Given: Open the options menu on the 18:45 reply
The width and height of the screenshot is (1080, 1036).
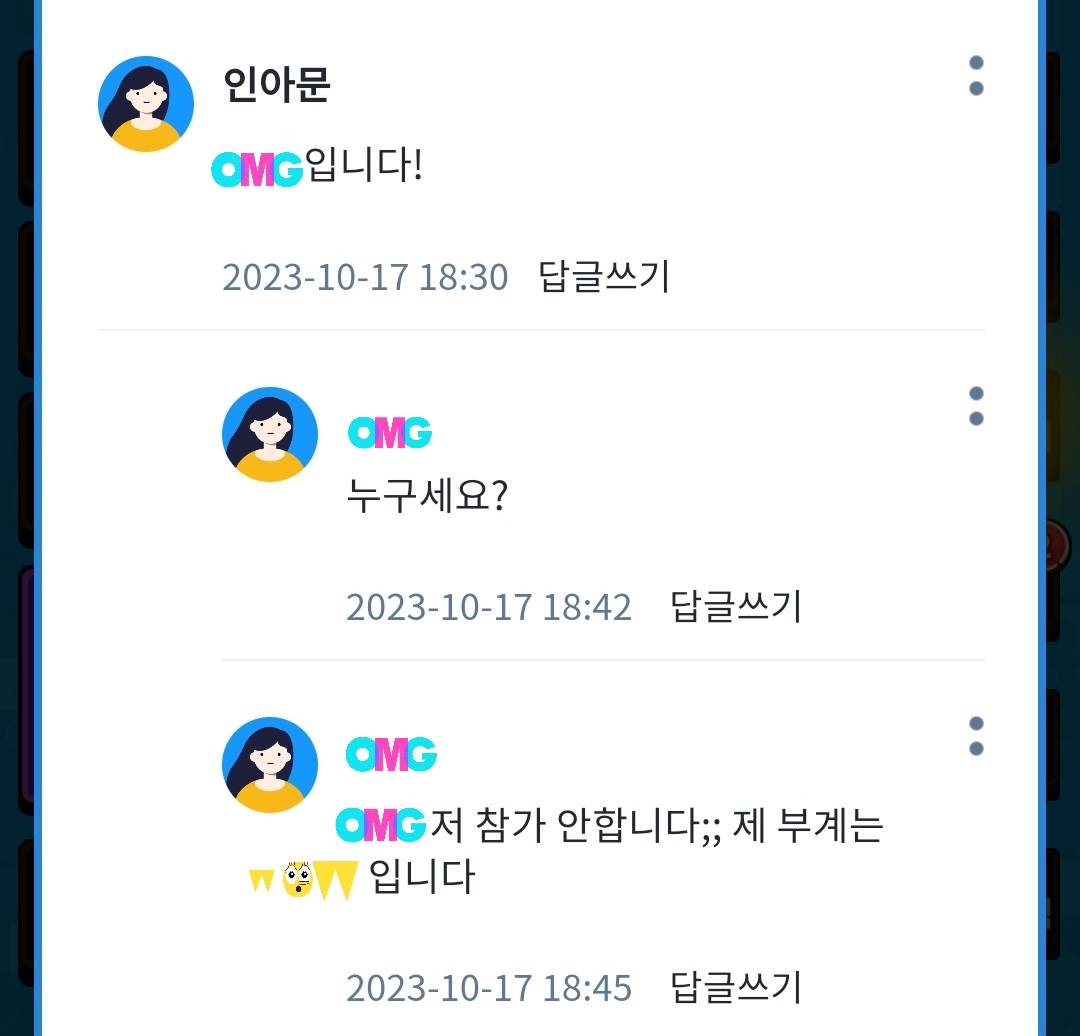Looking at the screenshot, I should [x=976, y=736].
